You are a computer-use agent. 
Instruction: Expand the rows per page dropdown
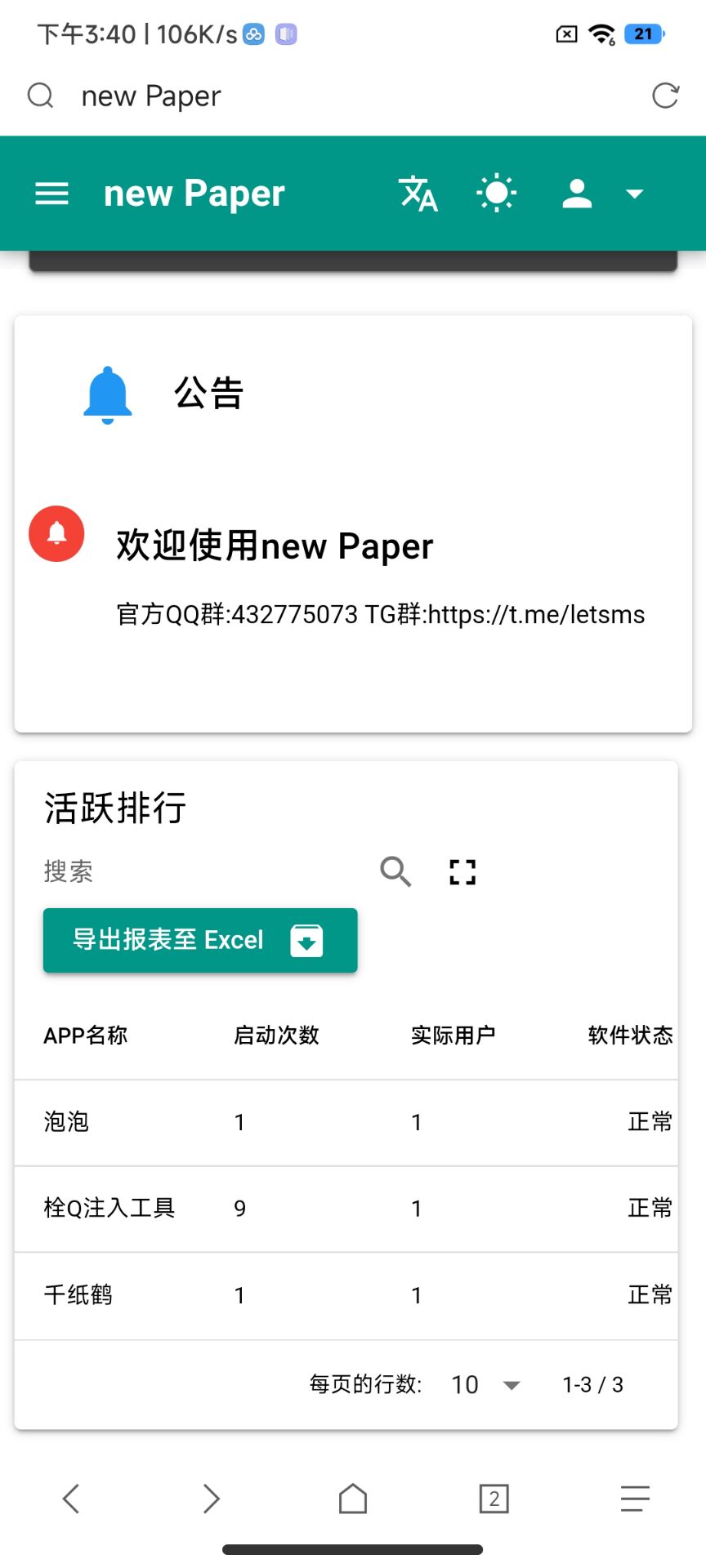tap(486, 1384)
